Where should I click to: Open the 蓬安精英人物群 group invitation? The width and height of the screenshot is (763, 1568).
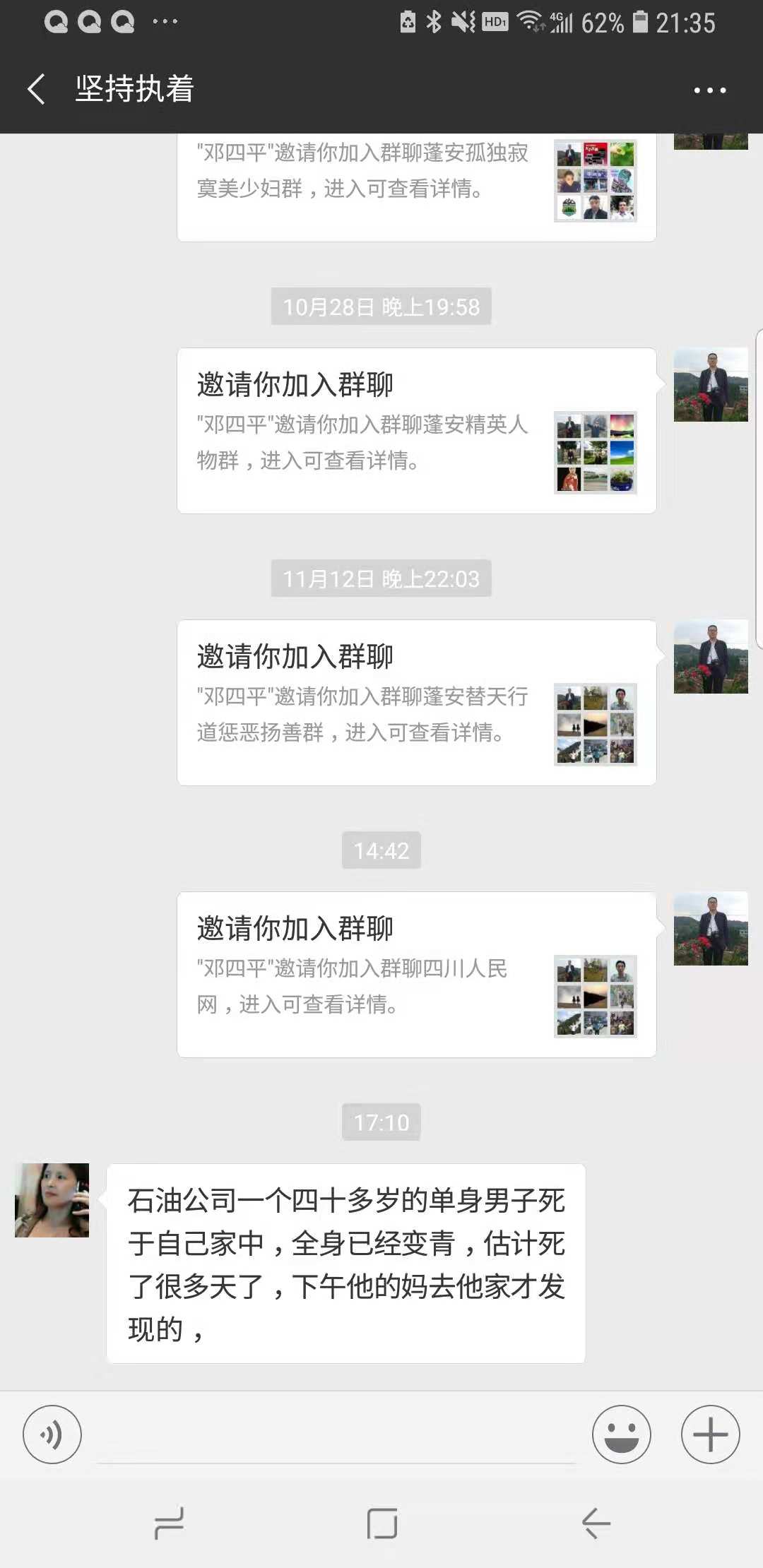(x=416, y=430)
